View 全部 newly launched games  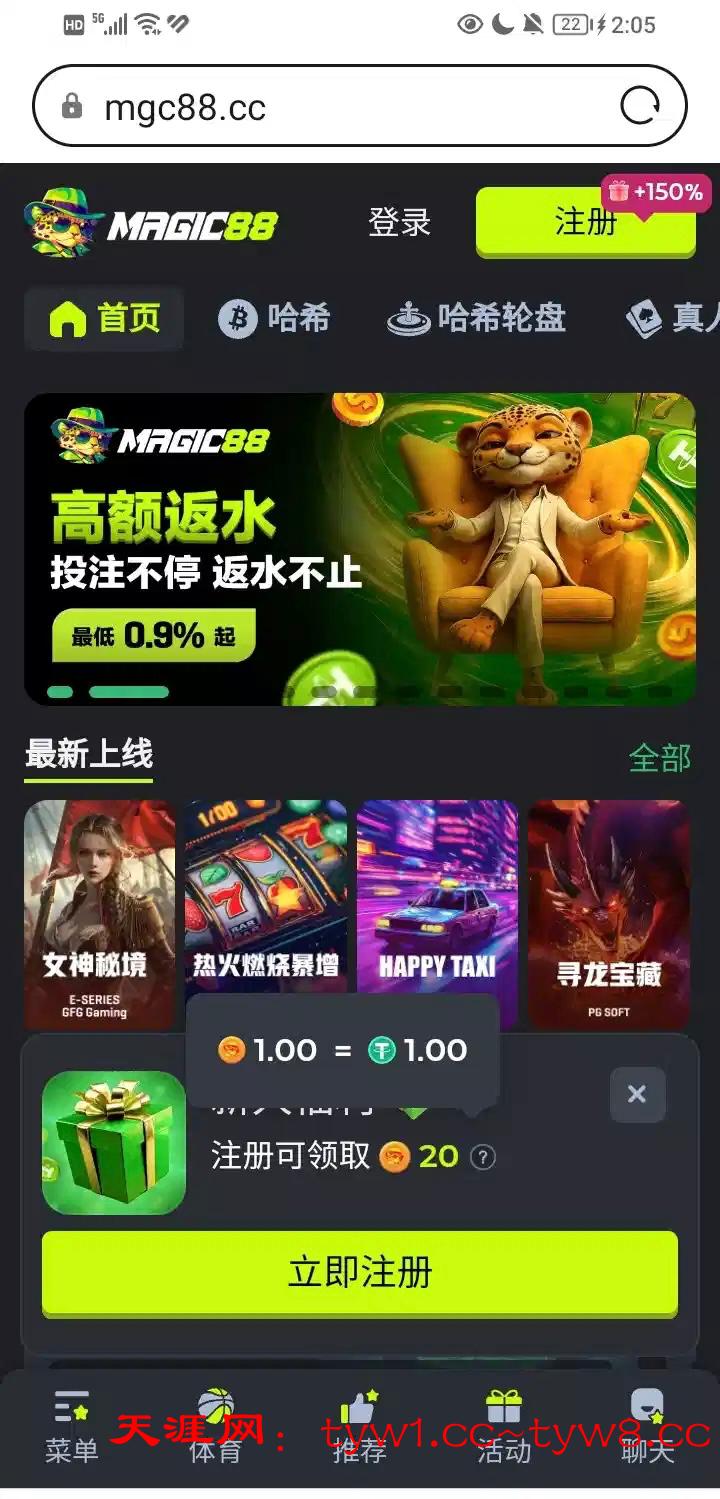[x=659, y=759]
